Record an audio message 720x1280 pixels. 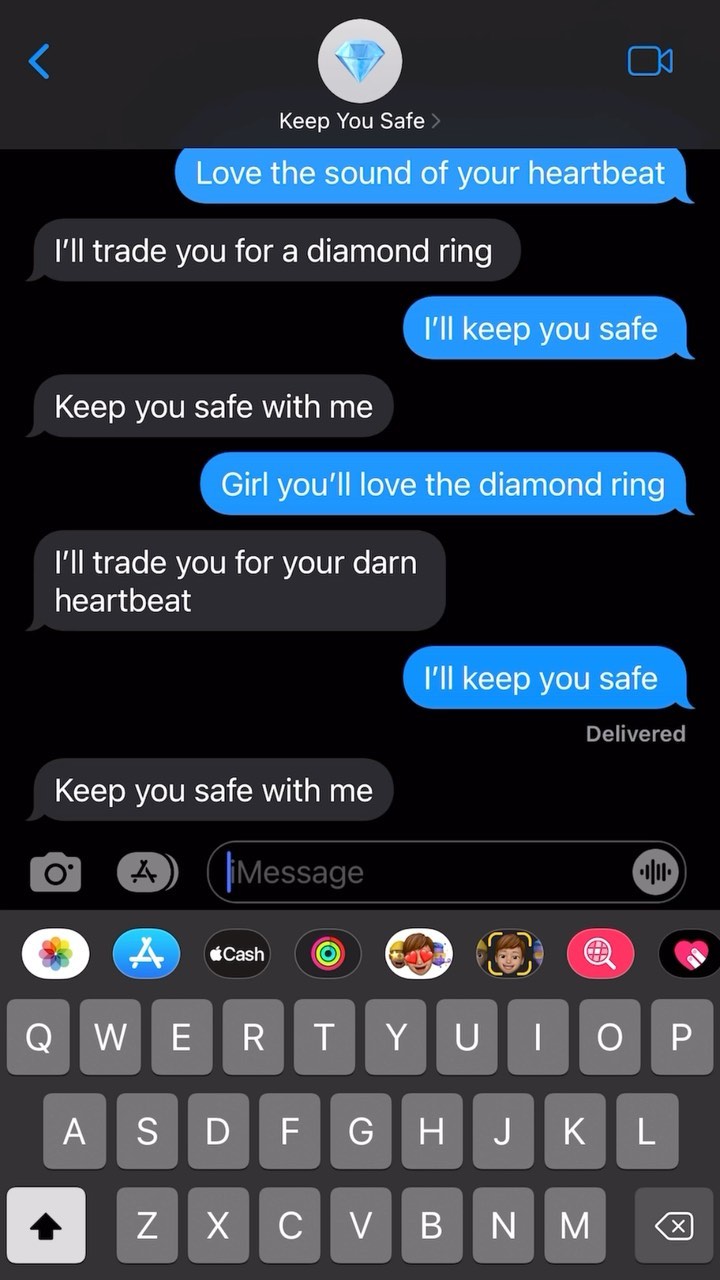click(x=659, y=872)
